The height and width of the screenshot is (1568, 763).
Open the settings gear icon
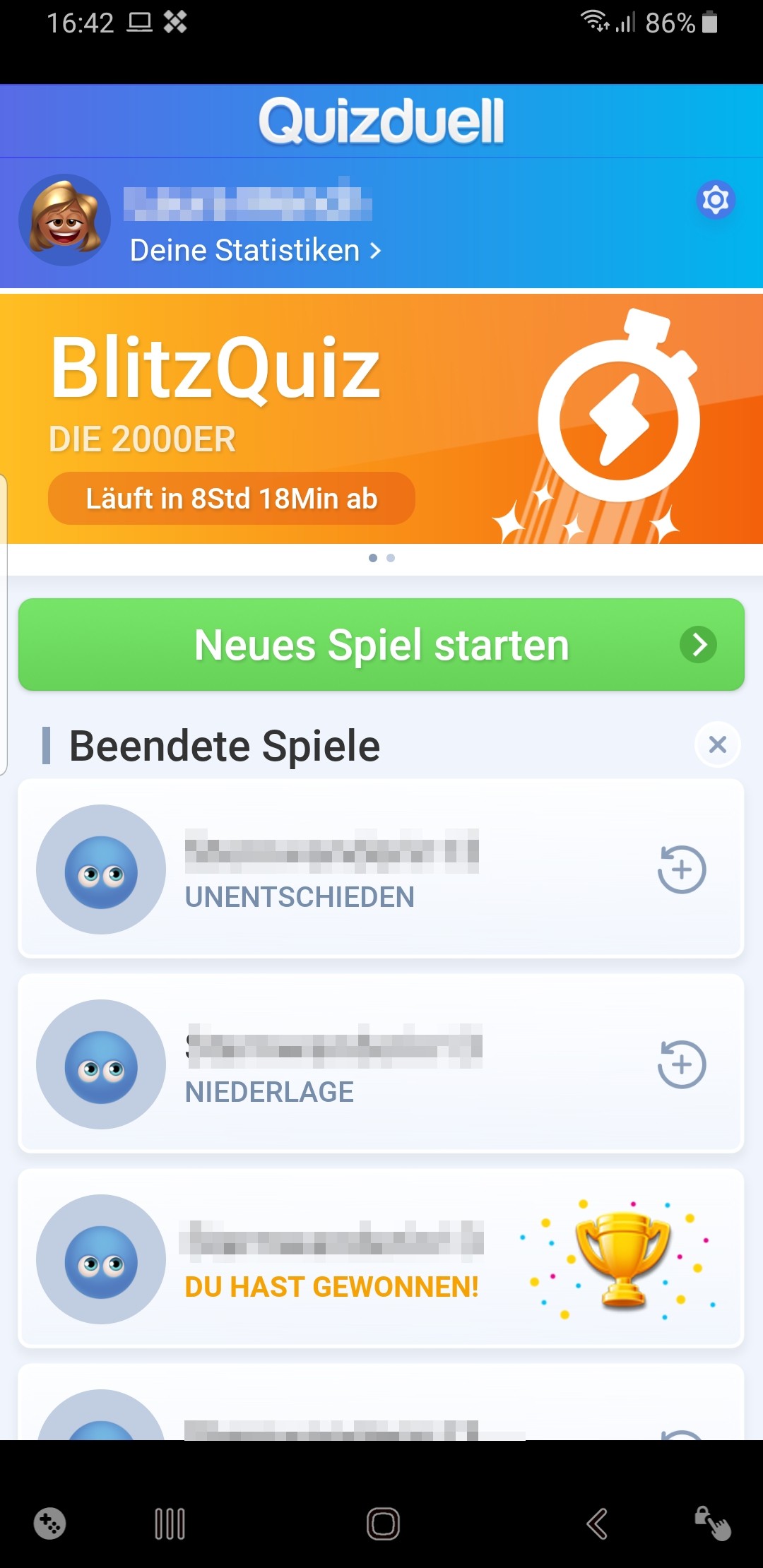716,201
